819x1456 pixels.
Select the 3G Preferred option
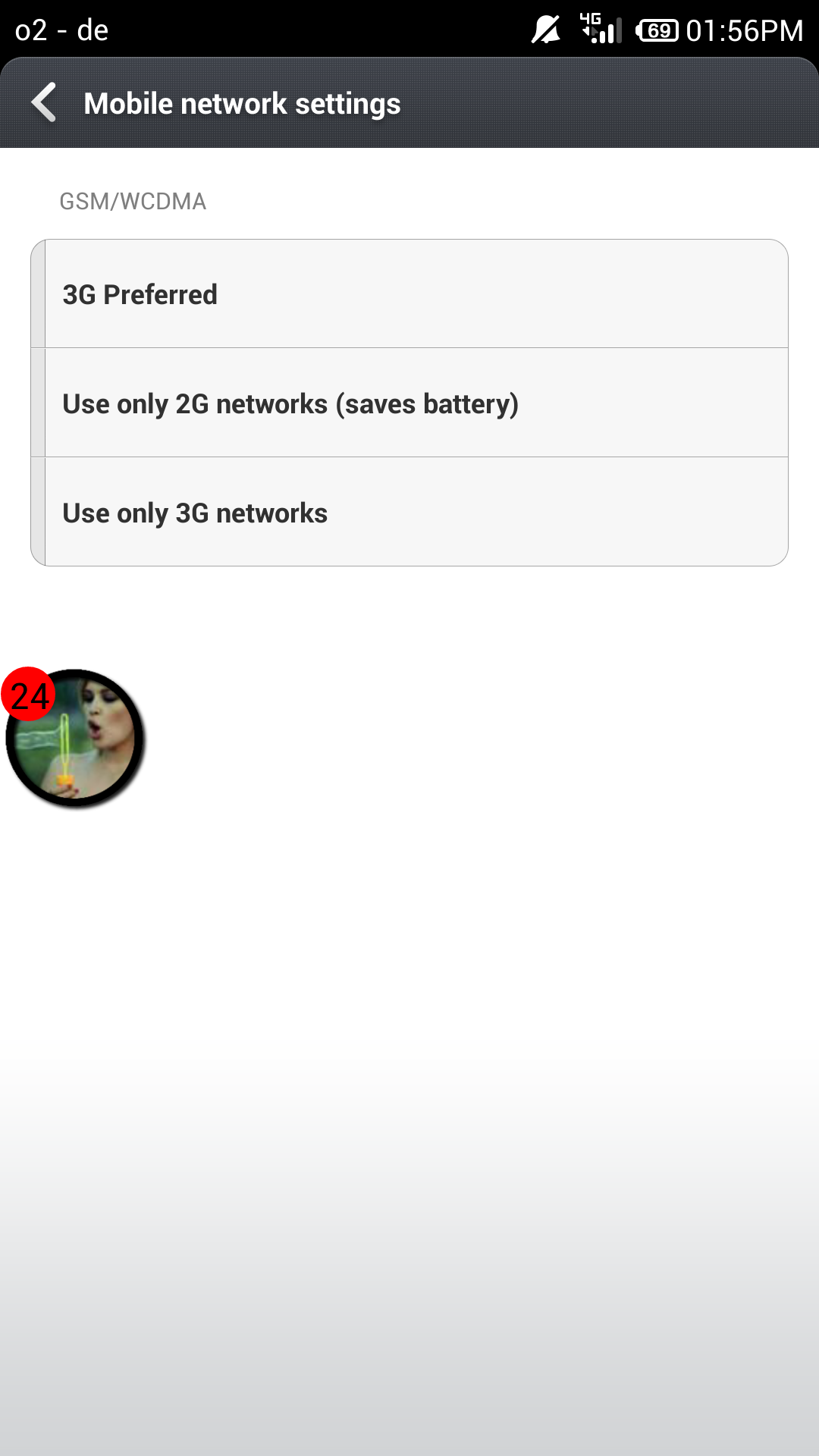click(x=409, y=294)
